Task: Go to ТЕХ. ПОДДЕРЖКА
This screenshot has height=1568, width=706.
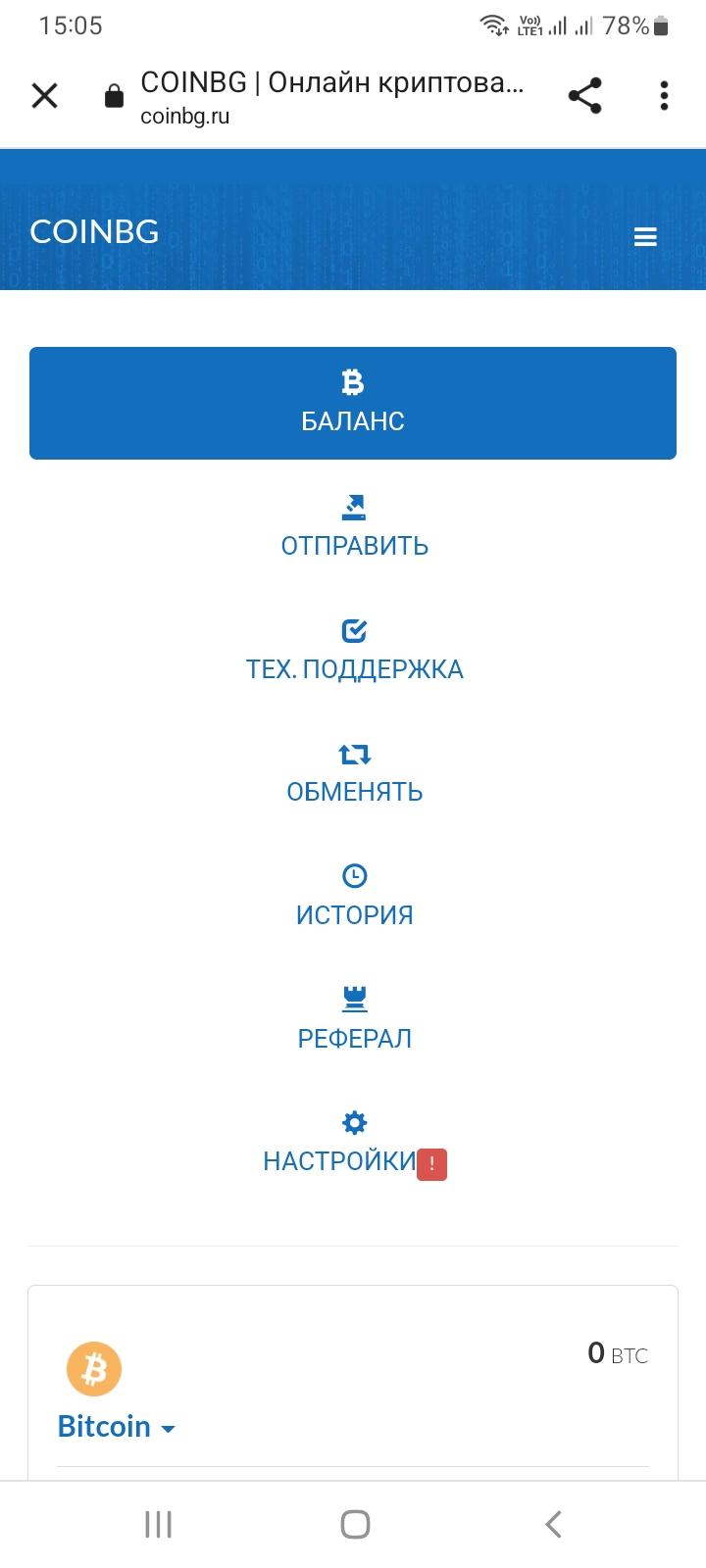Action: pos(354,651)
